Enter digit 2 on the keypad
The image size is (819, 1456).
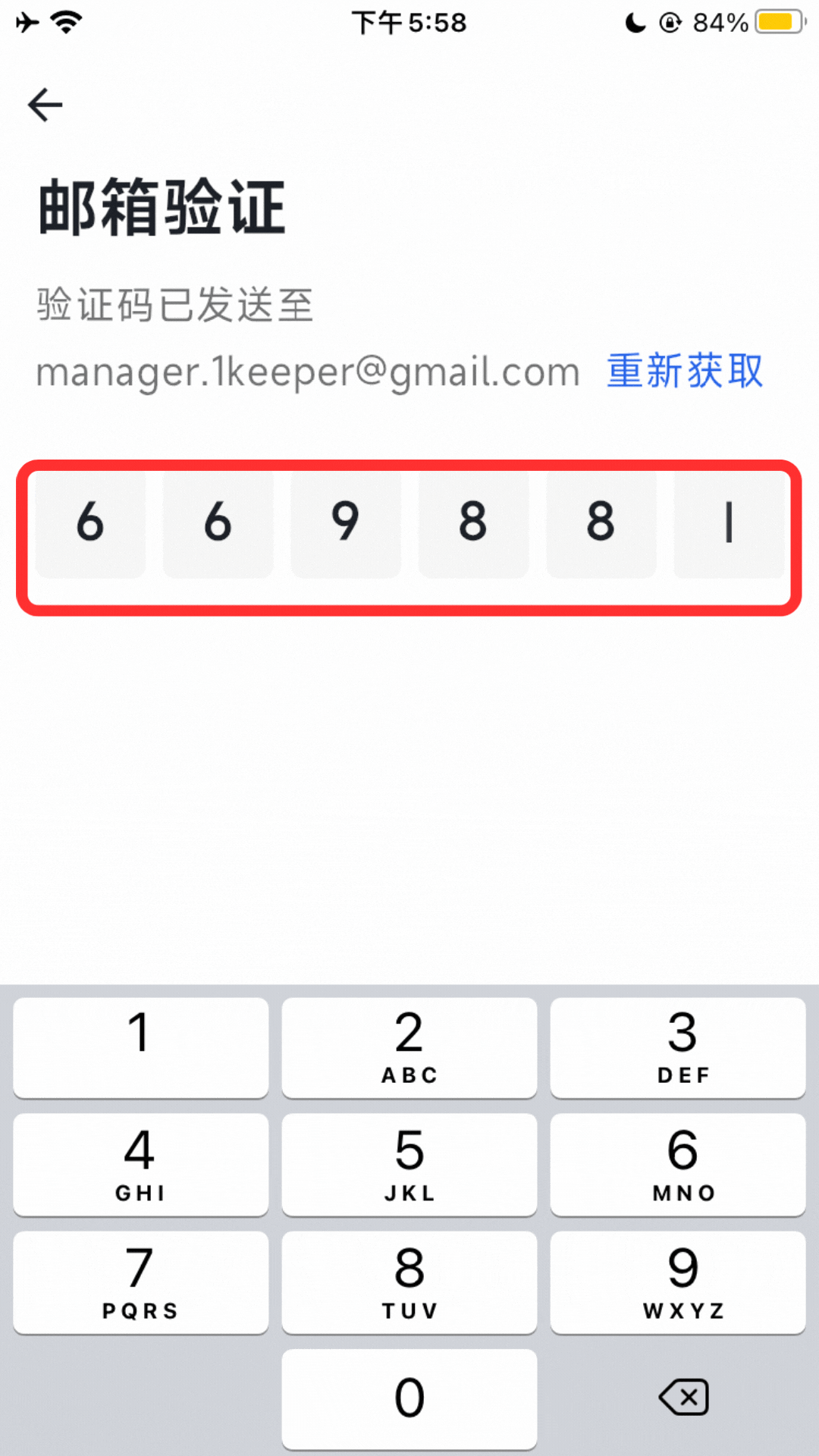(x=409, y=1046)
